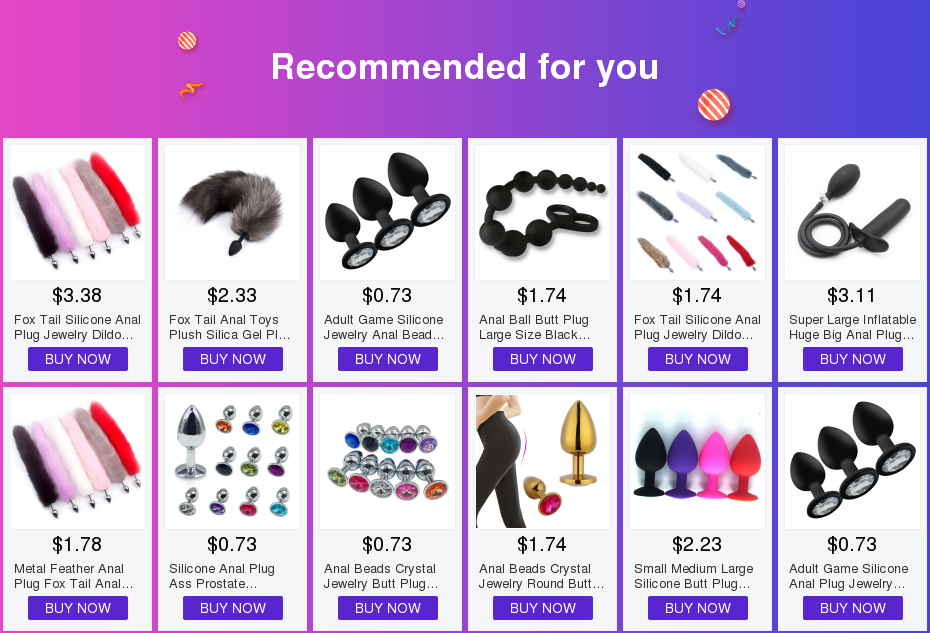Viewport: 930px width, 633px height.
Task: Open the last $0.73 Adult Game Silicone card
Action: pyautogui.click(x=853, y=461)
